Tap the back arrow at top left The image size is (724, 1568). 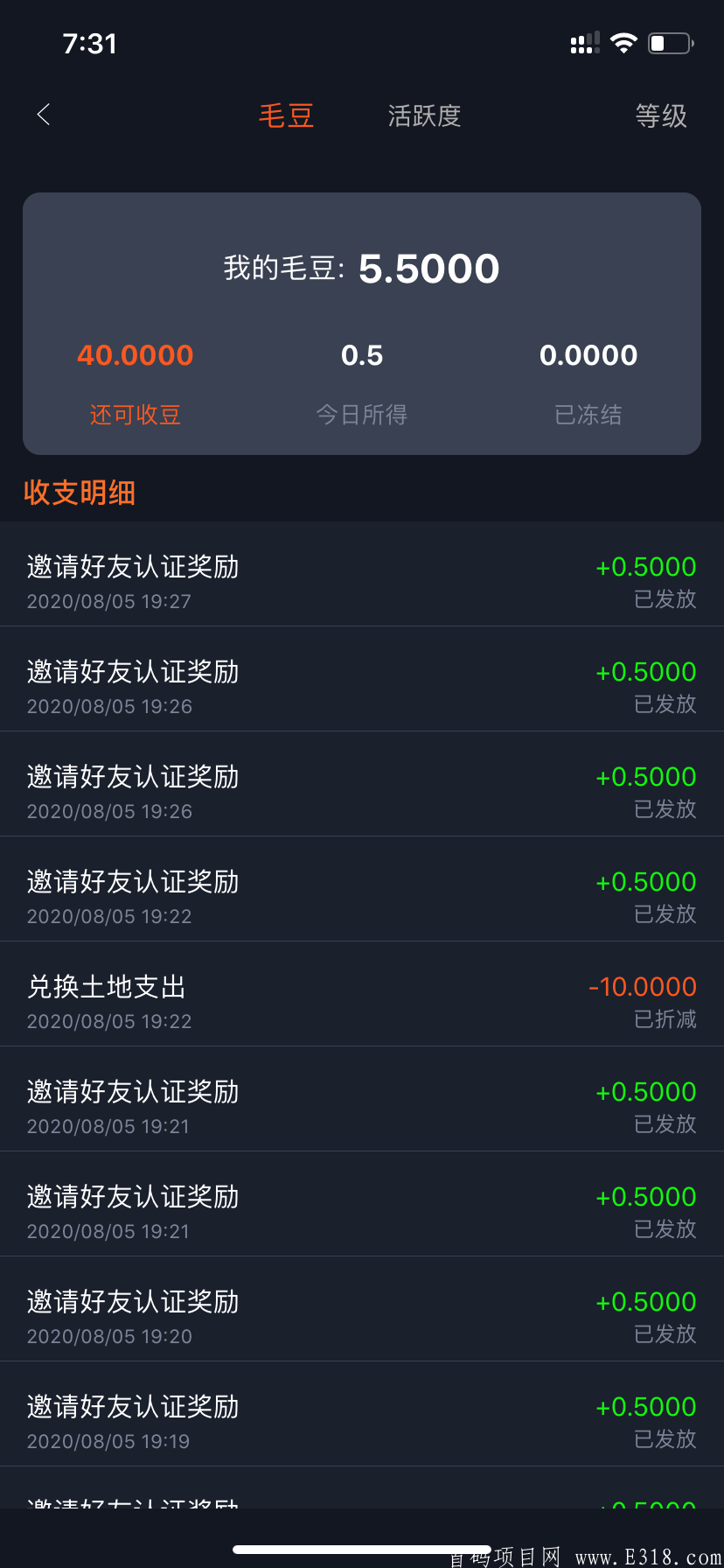43,115
